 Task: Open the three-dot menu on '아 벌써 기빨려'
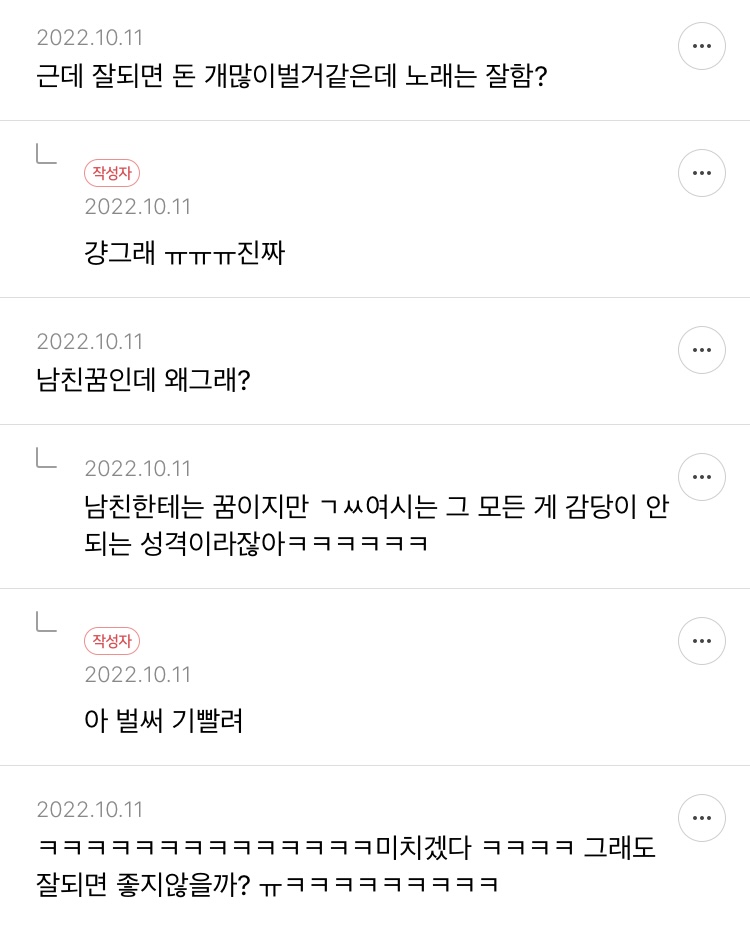pos(702,641)
